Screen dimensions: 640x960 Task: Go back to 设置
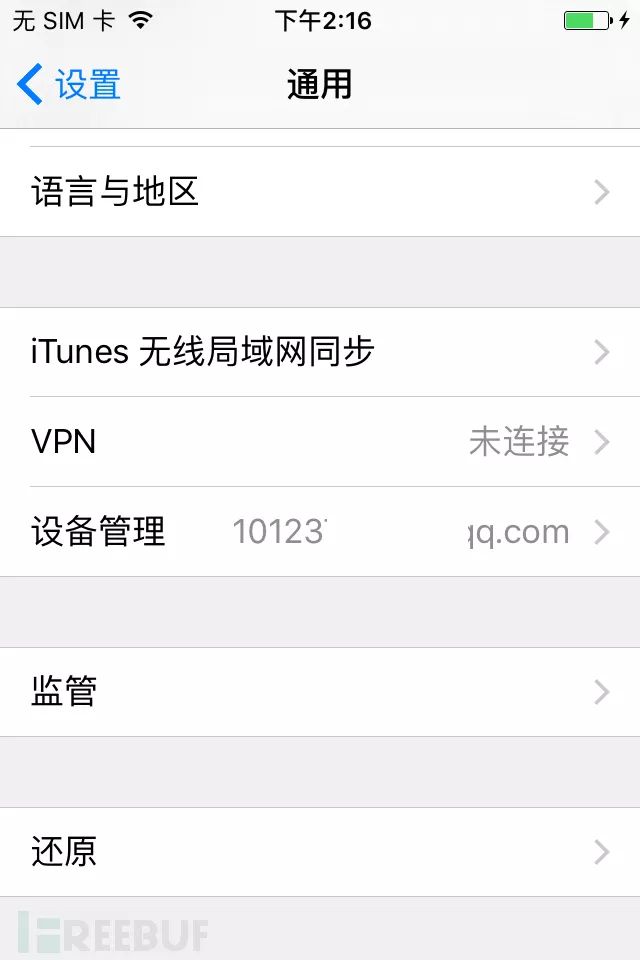(70, 85)
